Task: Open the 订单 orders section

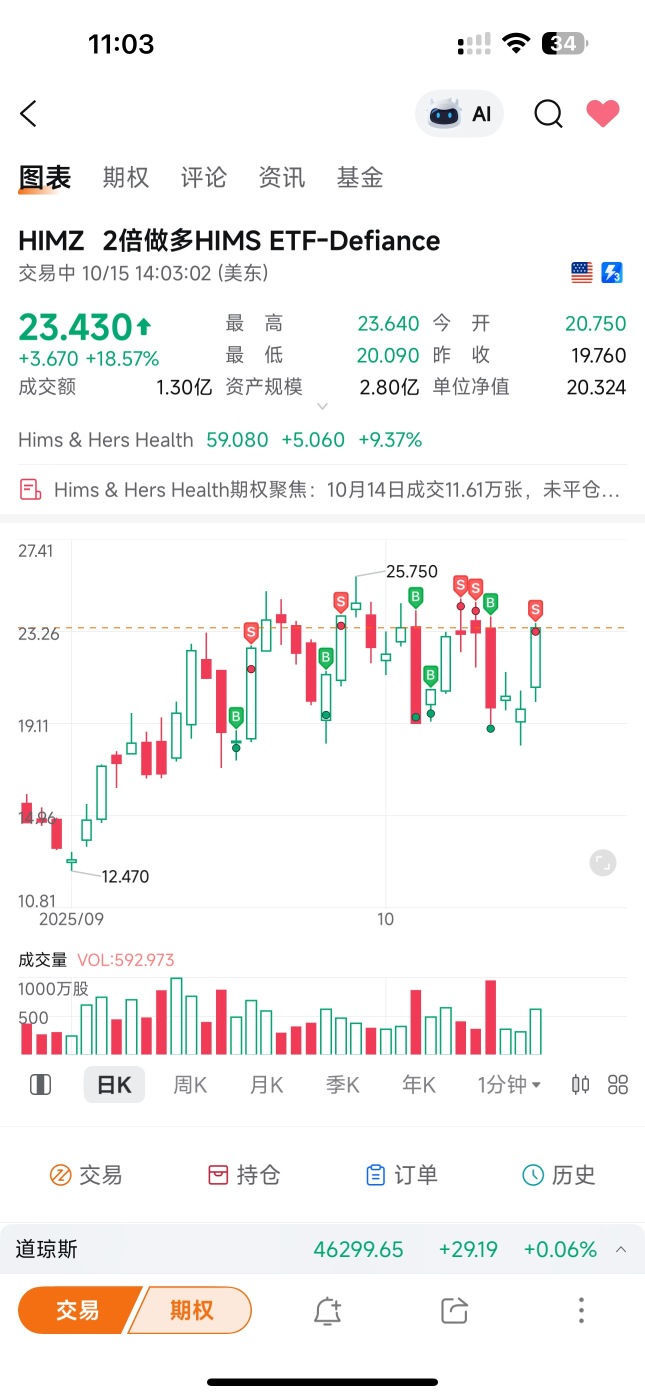Action: [x=402, y=1175]
